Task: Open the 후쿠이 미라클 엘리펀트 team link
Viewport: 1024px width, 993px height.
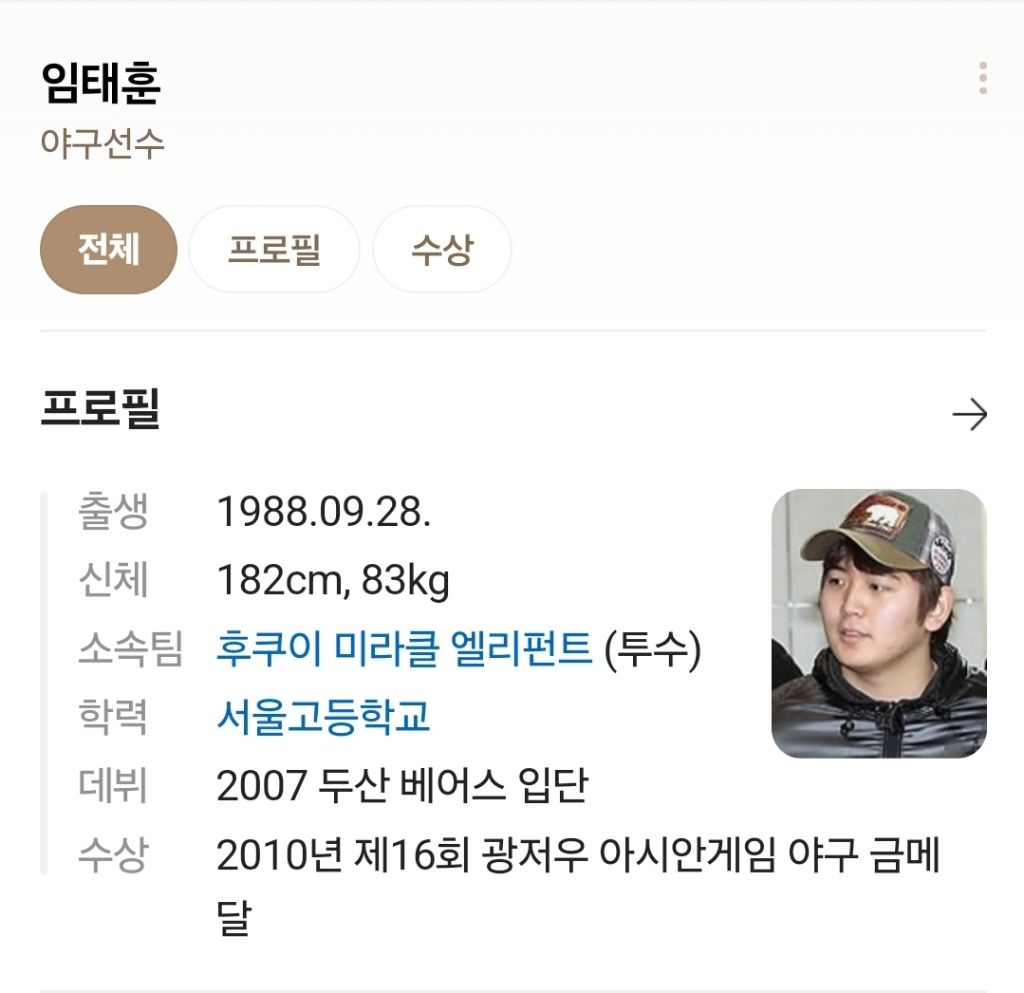Action: [404, 649]
